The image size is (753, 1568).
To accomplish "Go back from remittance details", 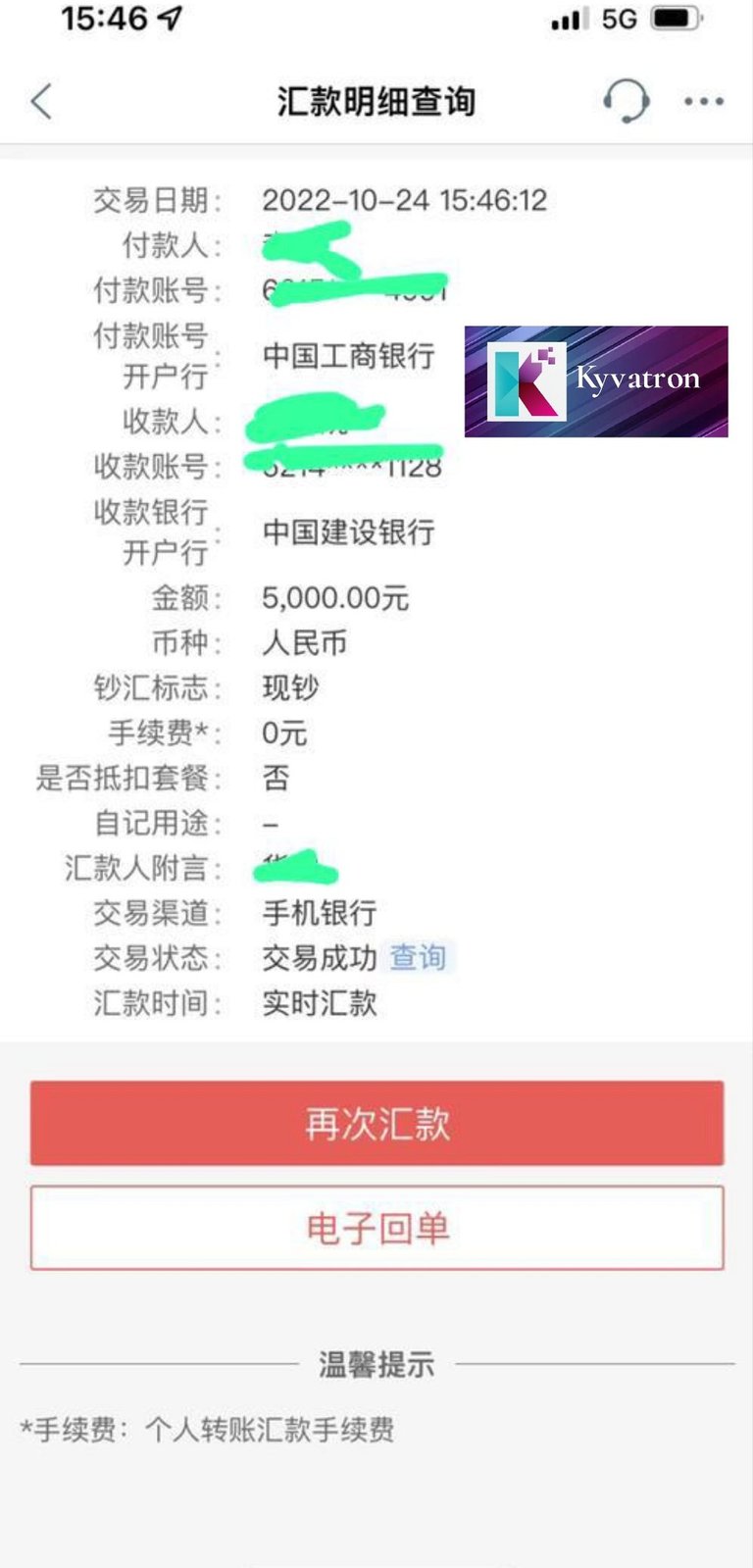I will [x=41, y=101].
